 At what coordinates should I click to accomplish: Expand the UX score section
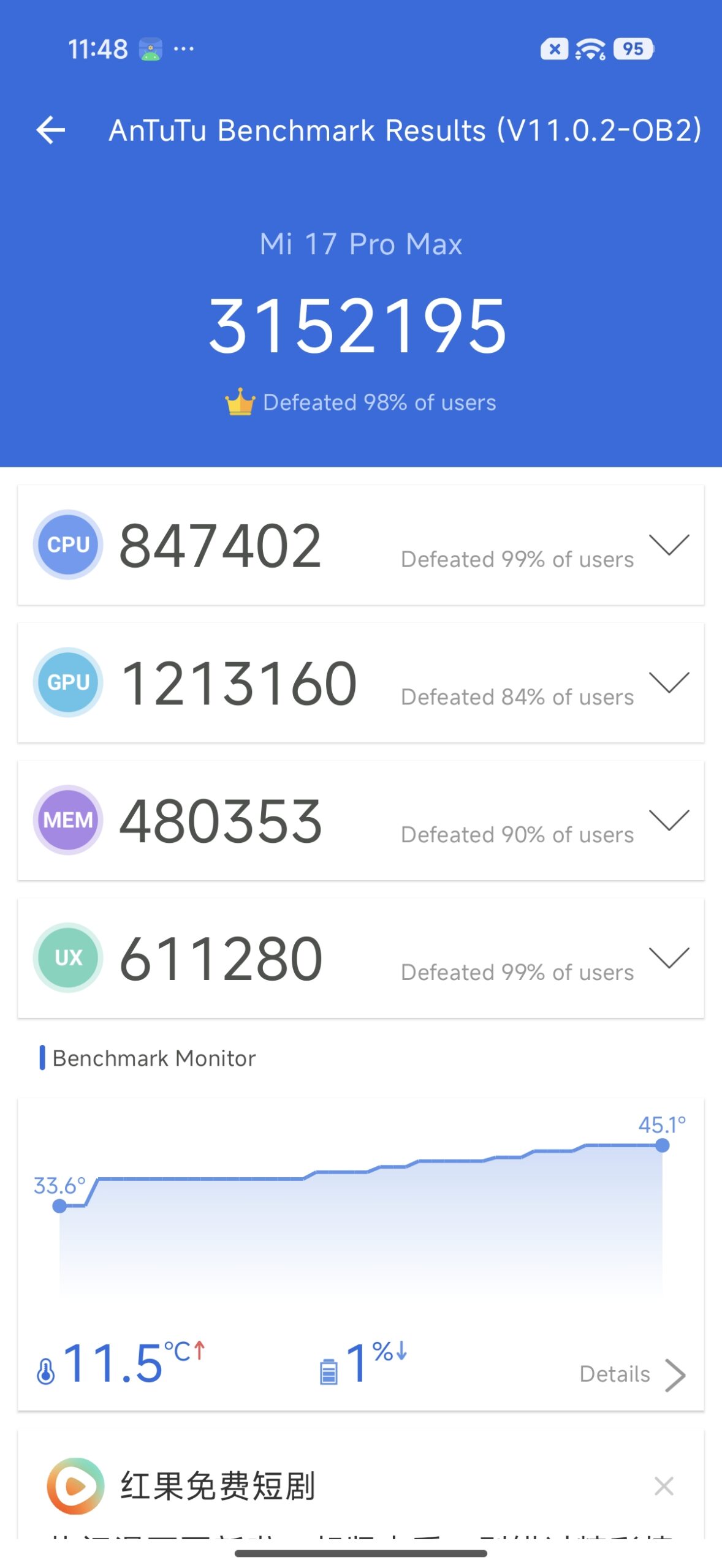point(669,957)
